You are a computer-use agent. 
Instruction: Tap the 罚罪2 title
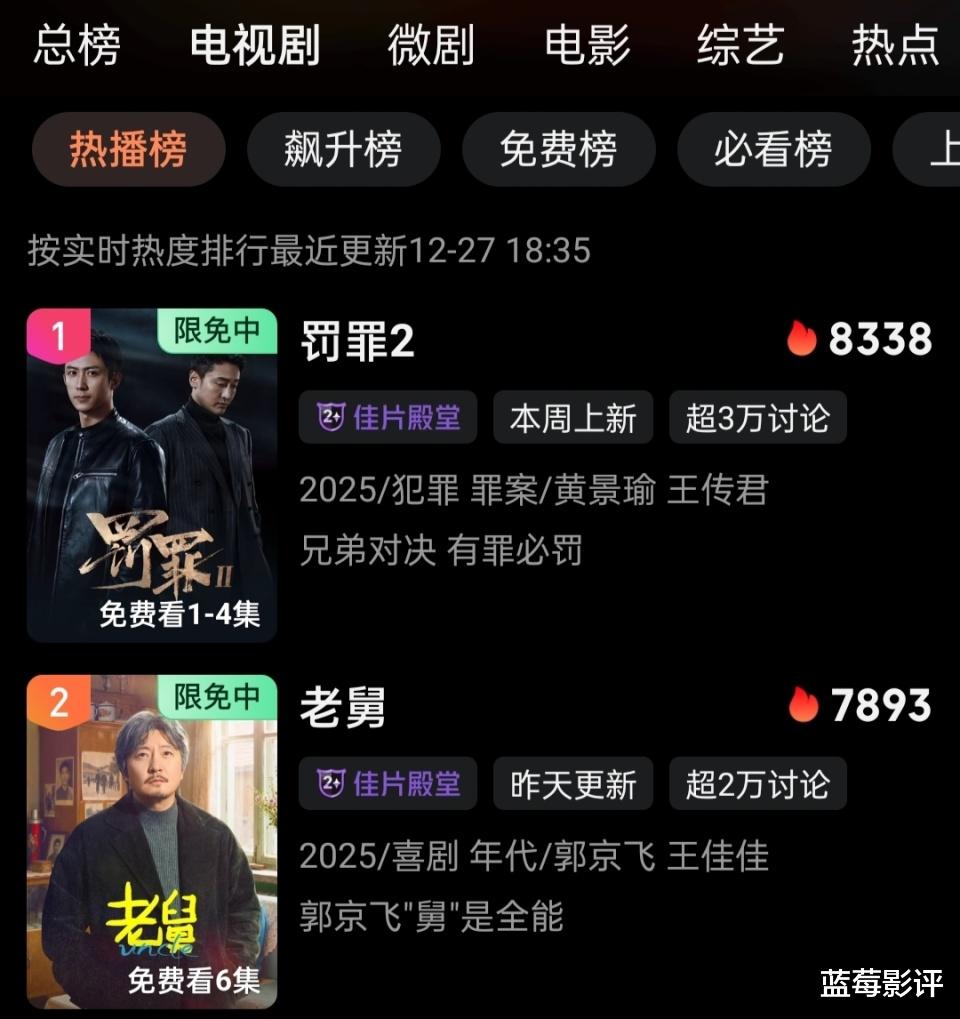click(x=357, y=342)
